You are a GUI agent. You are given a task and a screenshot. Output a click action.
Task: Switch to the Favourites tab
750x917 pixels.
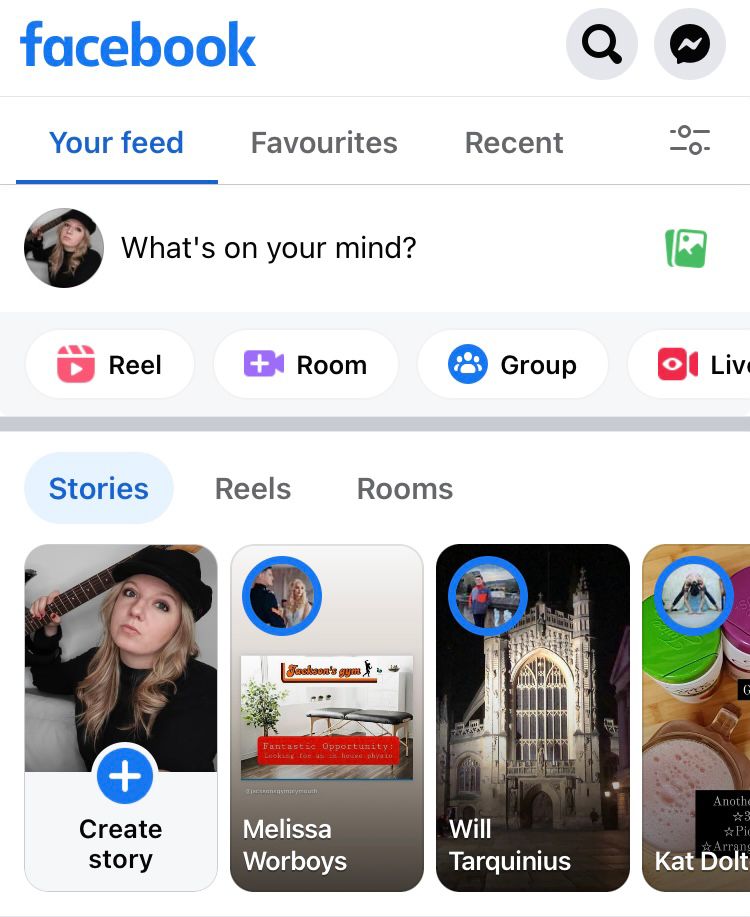[x=324, y=143]
